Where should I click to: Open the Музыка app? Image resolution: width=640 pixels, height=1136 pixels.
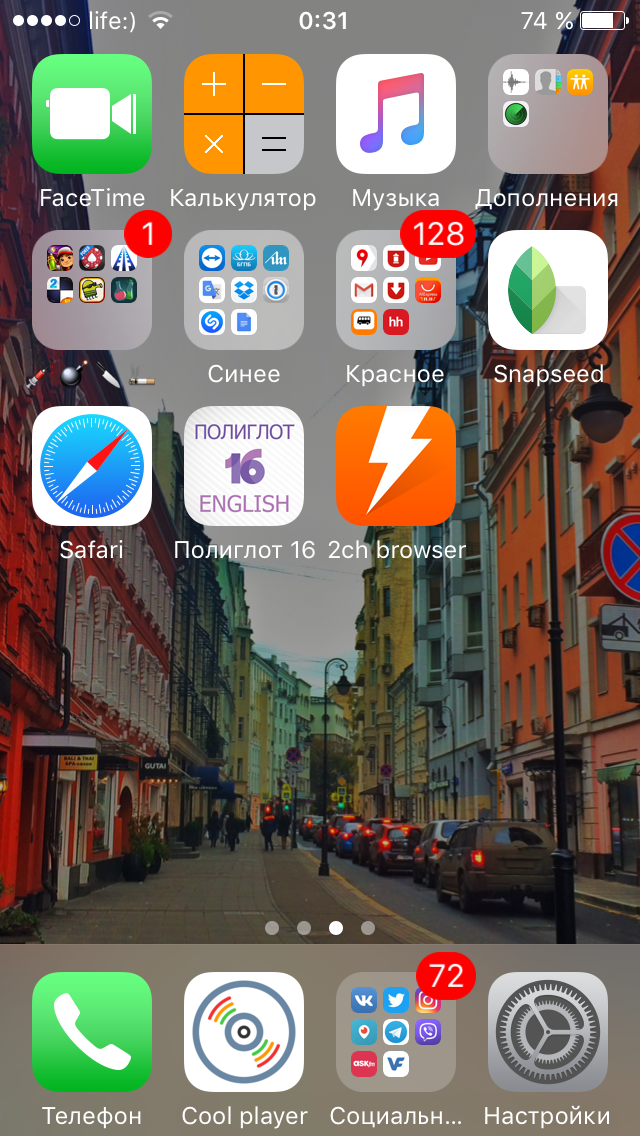coord(396,114)
